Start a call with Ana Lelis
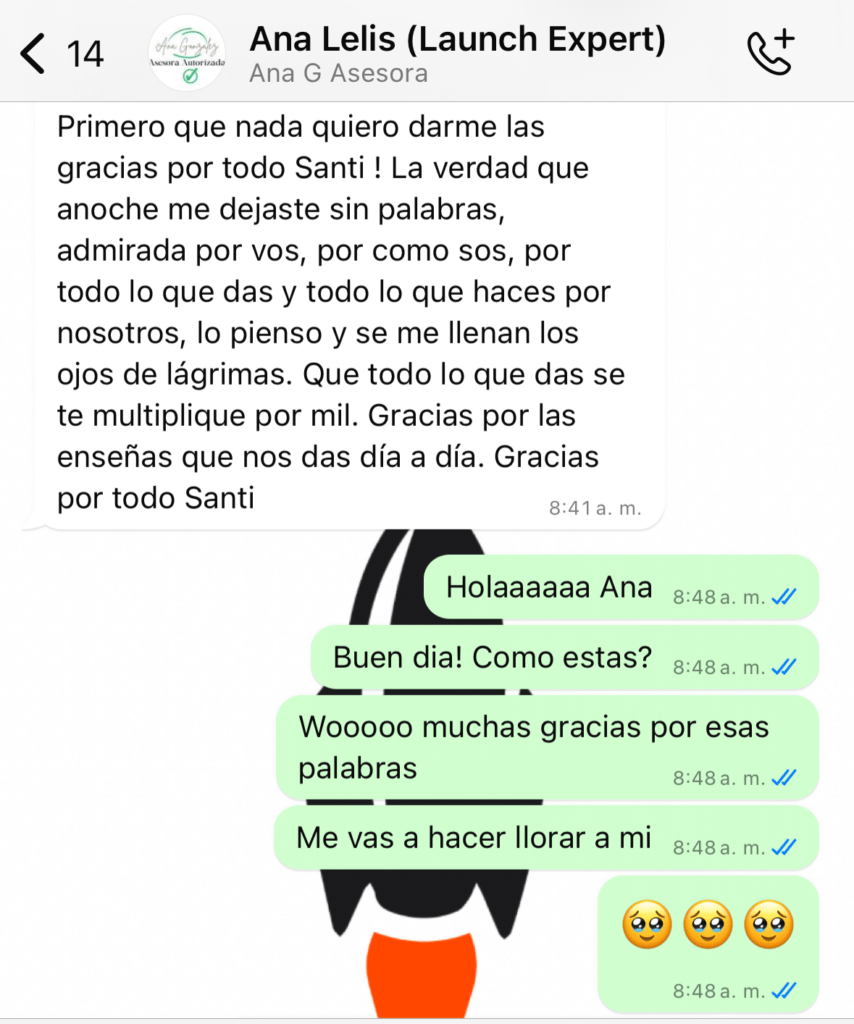Screen dimensions: 854x1024 769,52
